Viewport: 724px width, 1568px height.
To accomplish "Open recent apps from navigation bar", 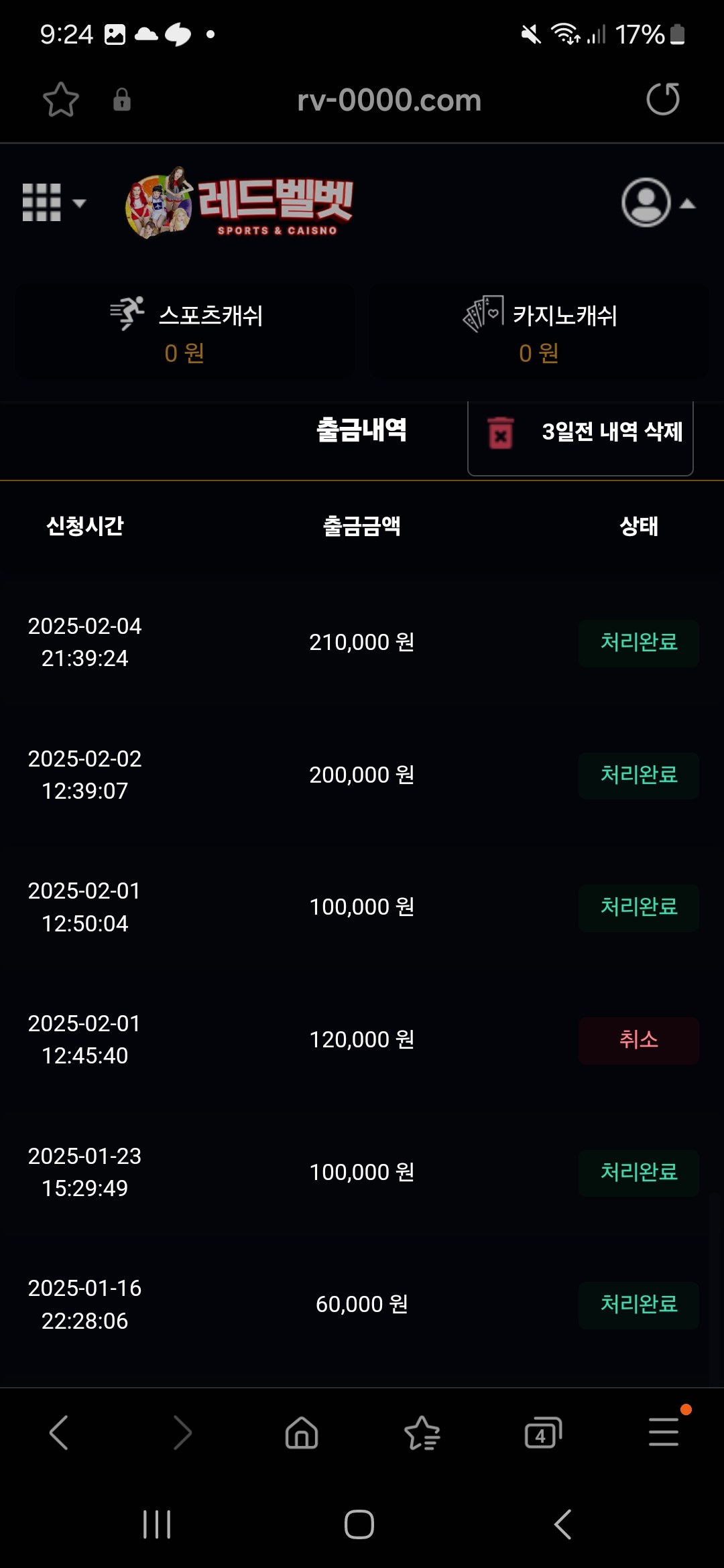I will [157, 1524].
